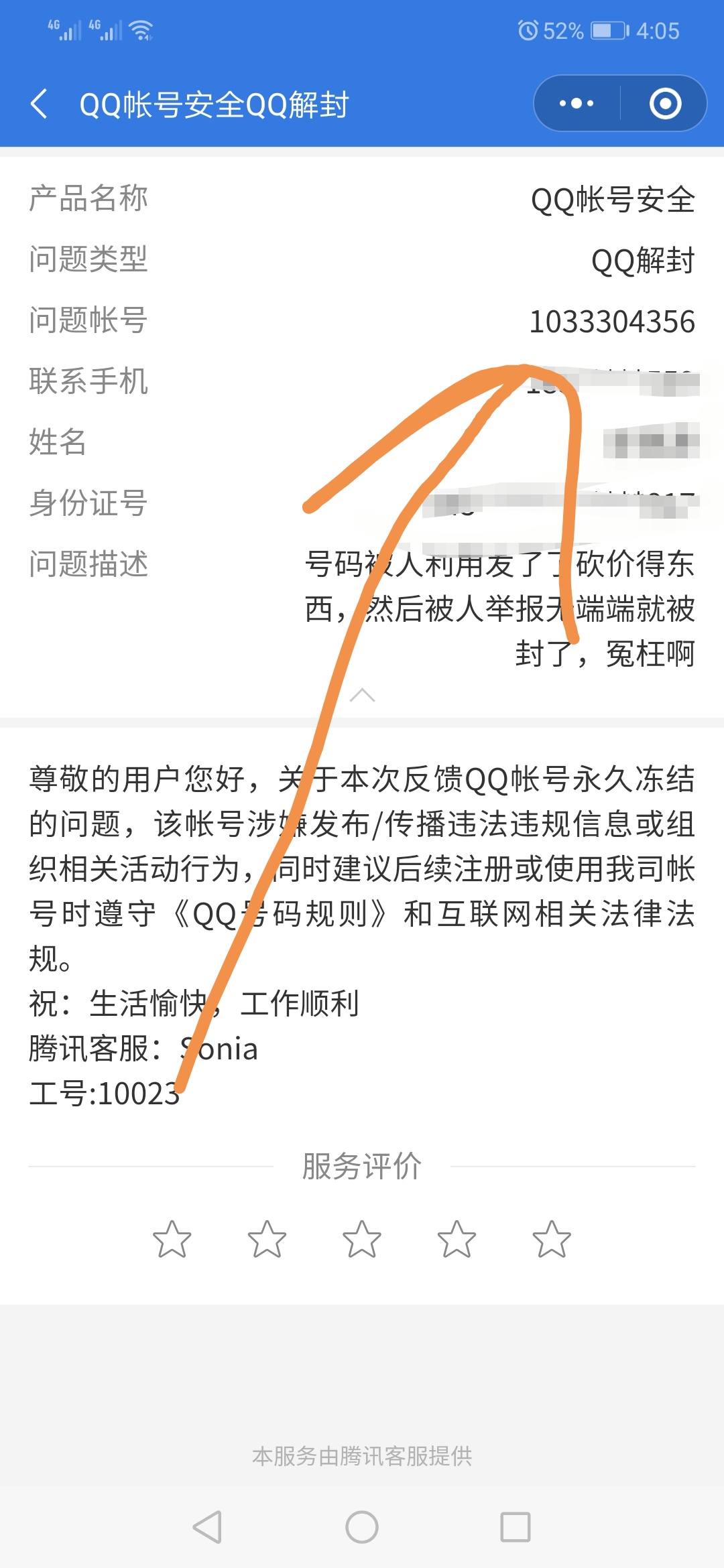Rate the service four stars
This screenshot has width=724, height=1568.
point(457,1238)
